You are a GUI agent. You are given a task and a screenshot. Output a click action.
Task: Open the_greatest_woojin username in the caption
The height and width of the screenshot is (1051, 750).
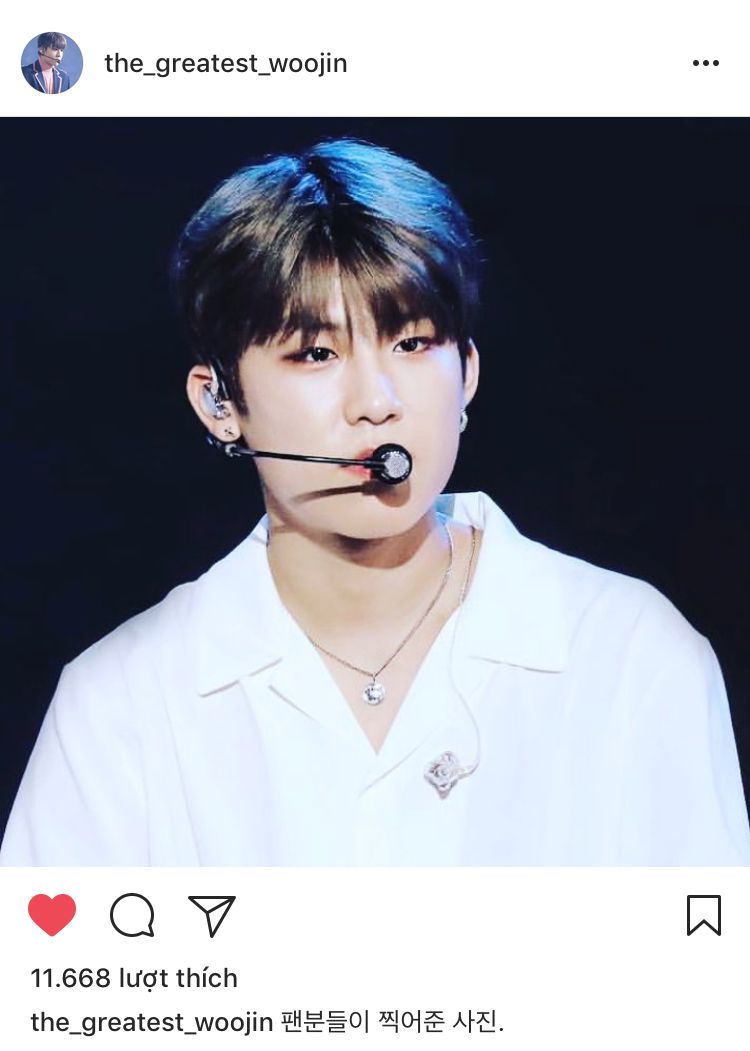tap(152, 1022)
